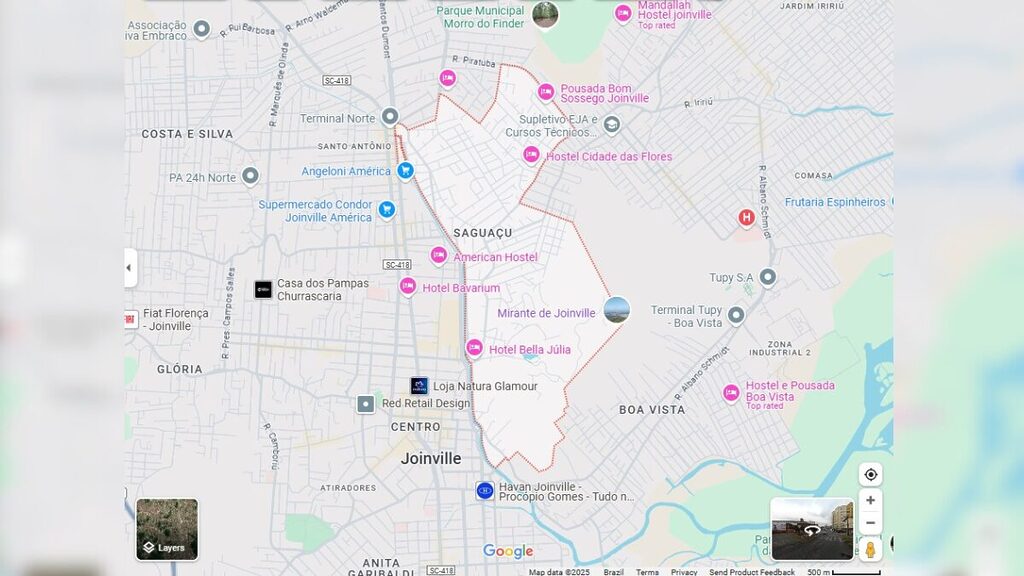
Task: Zoom in on the map
Action: tap(870, 500)
